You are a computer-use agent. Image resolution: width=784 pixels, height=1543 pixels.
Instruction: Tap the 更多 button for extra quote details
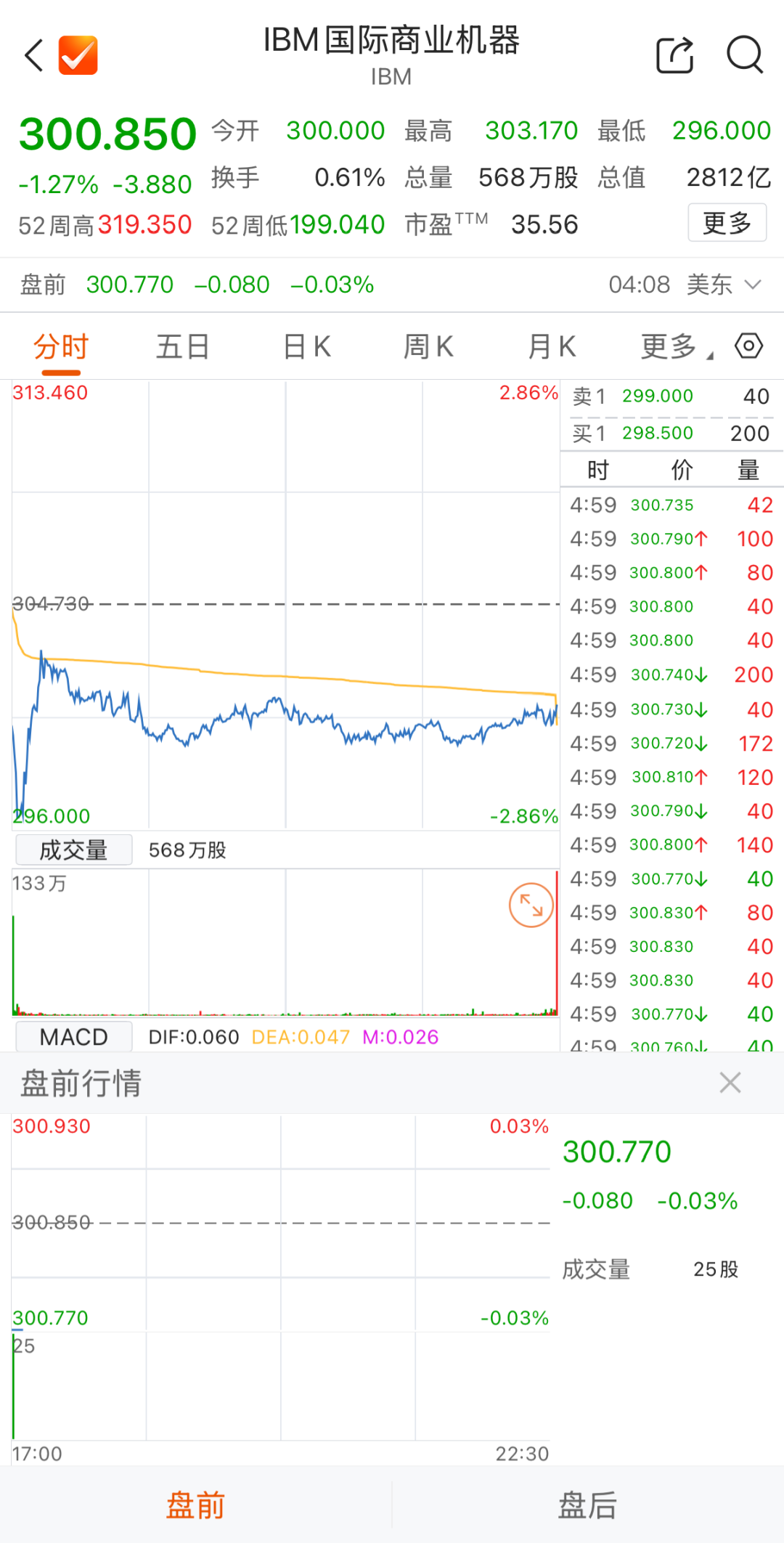point(727,224)
